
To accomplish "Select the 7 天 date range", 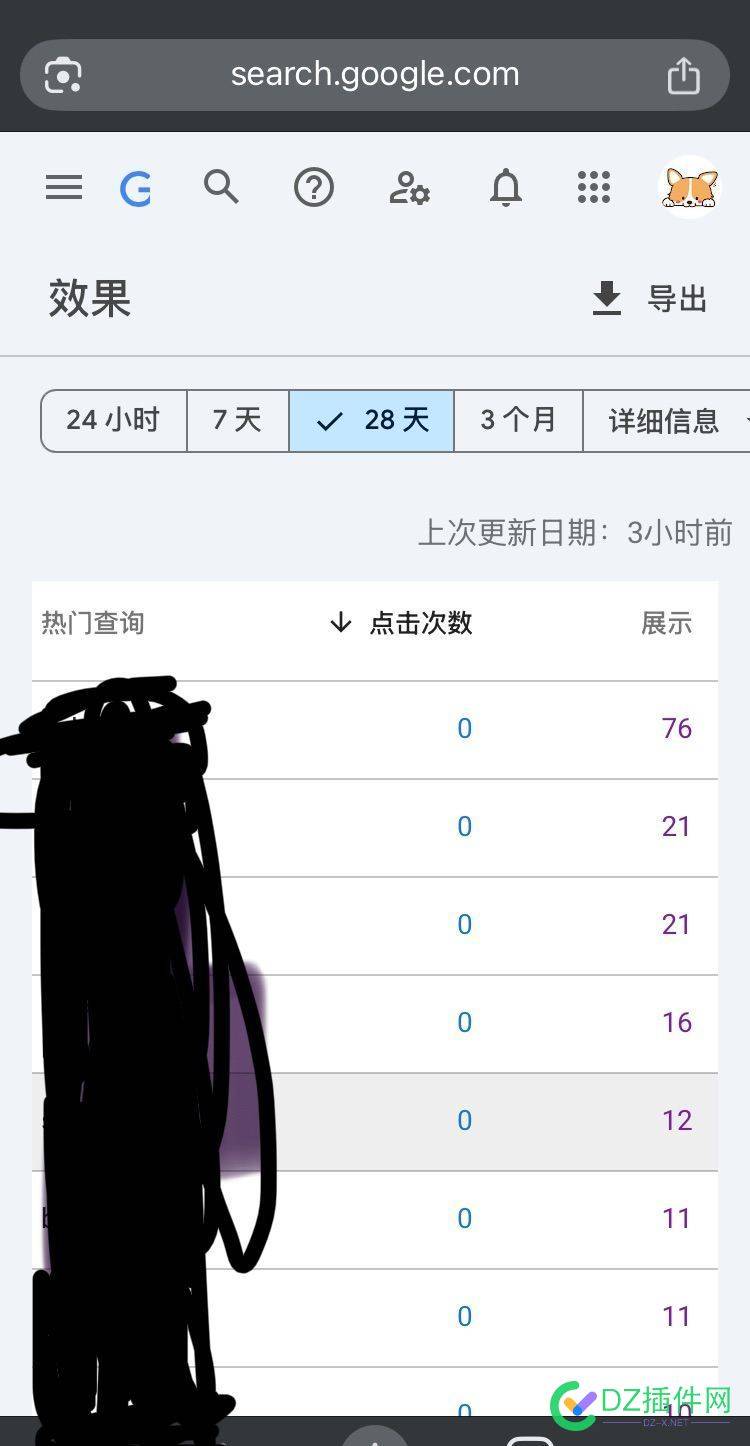I will [x=237, y=420].
